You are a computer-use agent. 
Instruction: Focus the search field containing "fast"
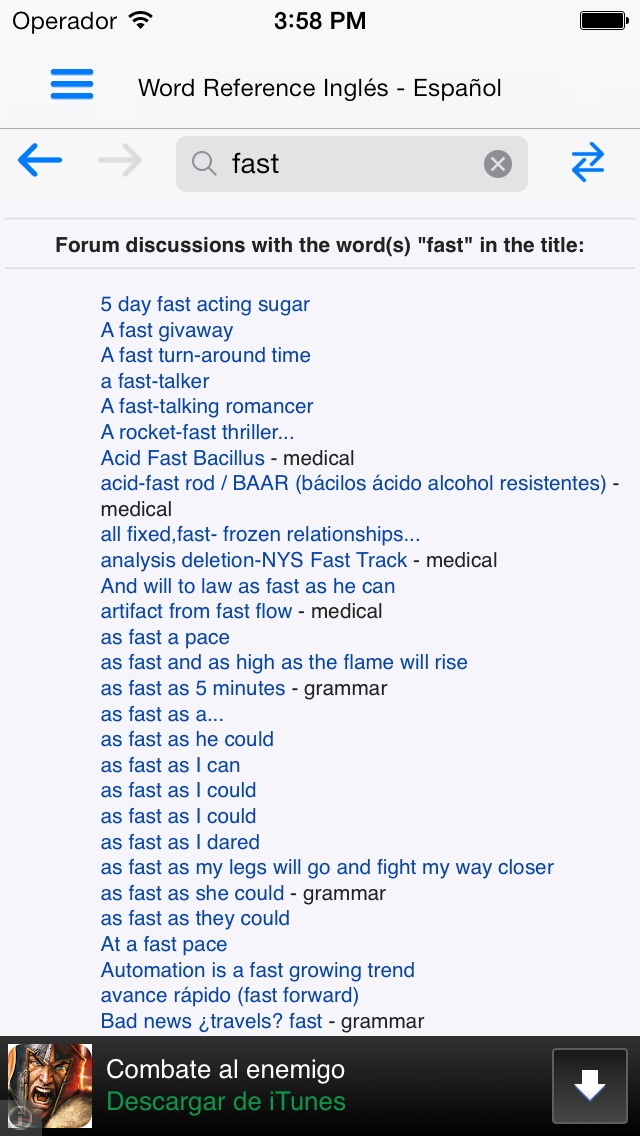[352, 164]
